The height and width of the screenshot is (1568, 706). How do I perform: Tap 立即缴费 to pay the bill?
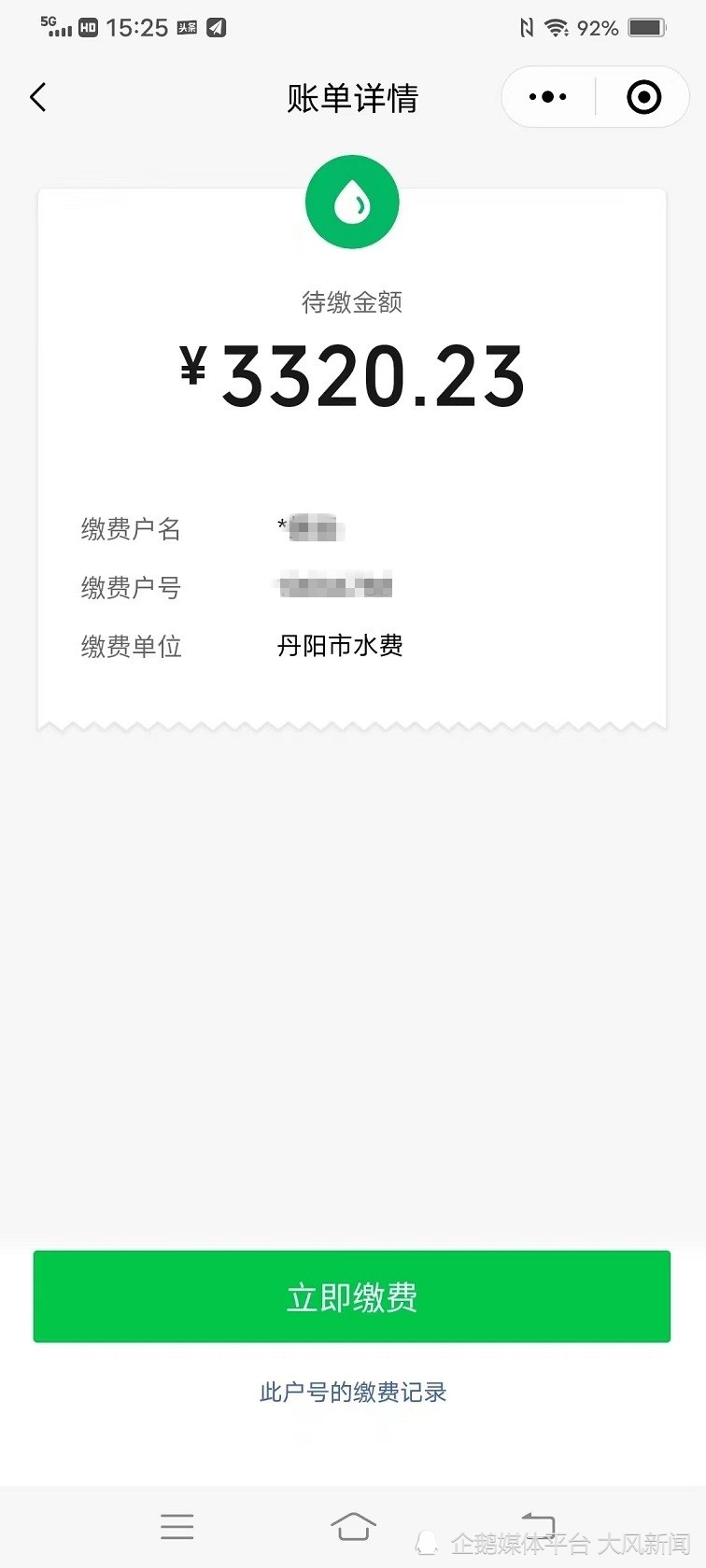pos(352,1296)
